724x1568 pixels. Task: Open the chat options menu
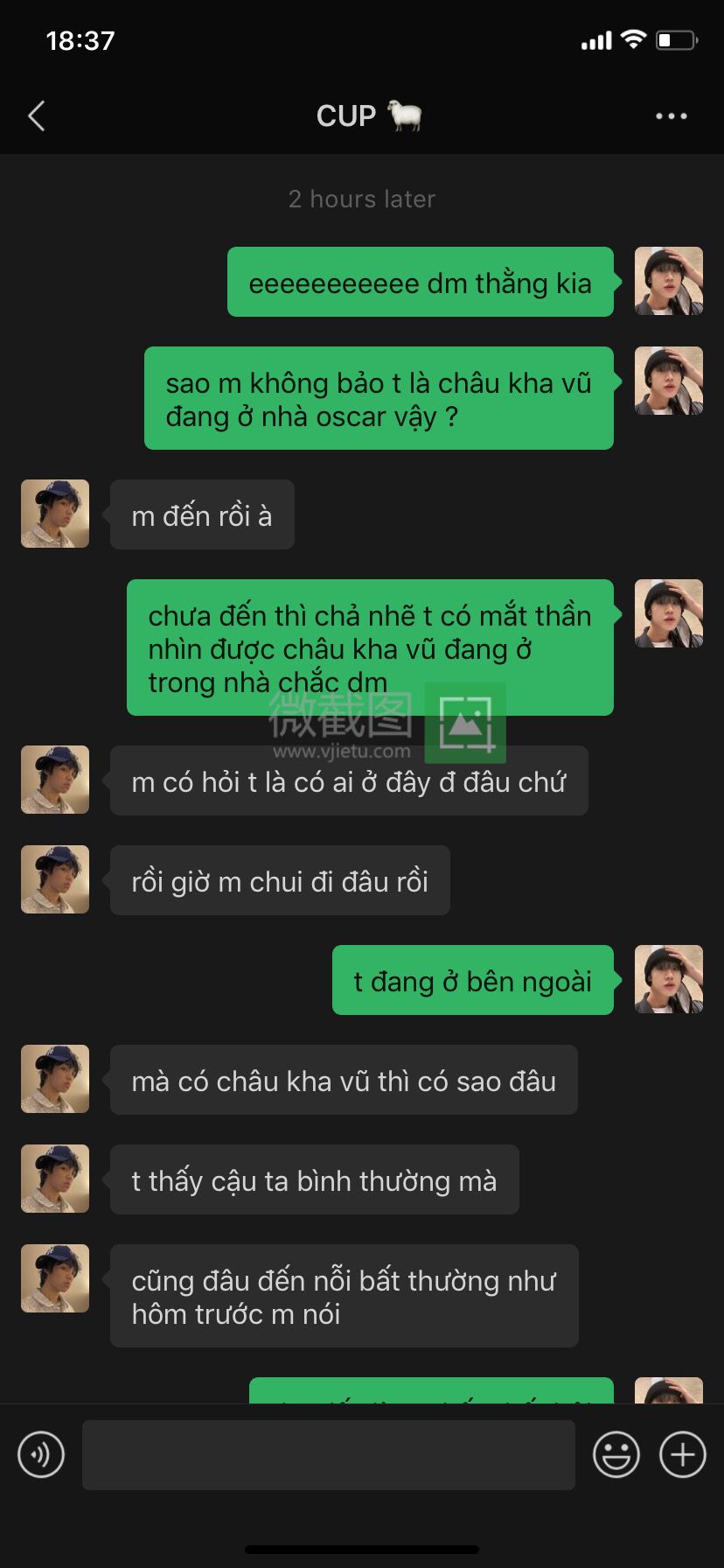tap(671, 115)
